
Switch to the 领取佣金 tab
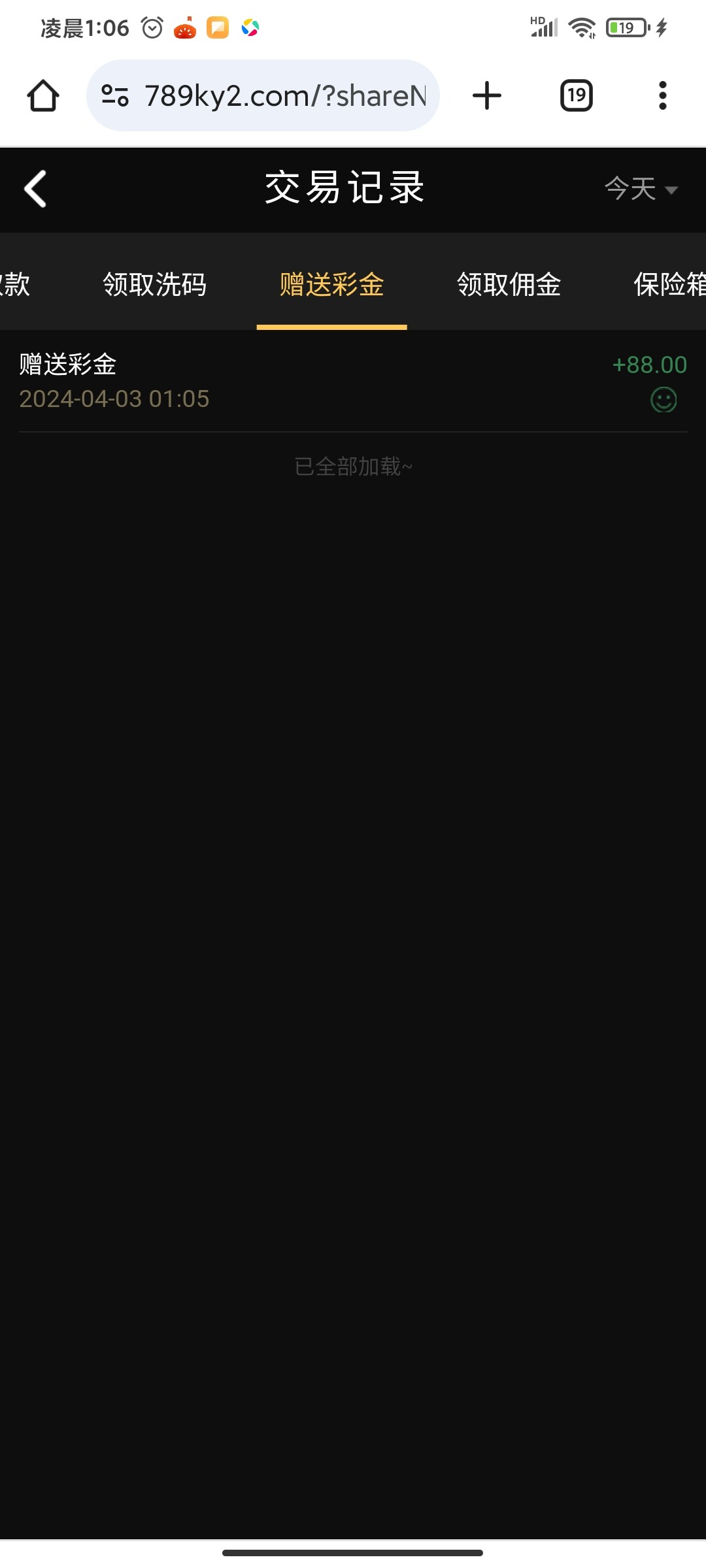509,285
